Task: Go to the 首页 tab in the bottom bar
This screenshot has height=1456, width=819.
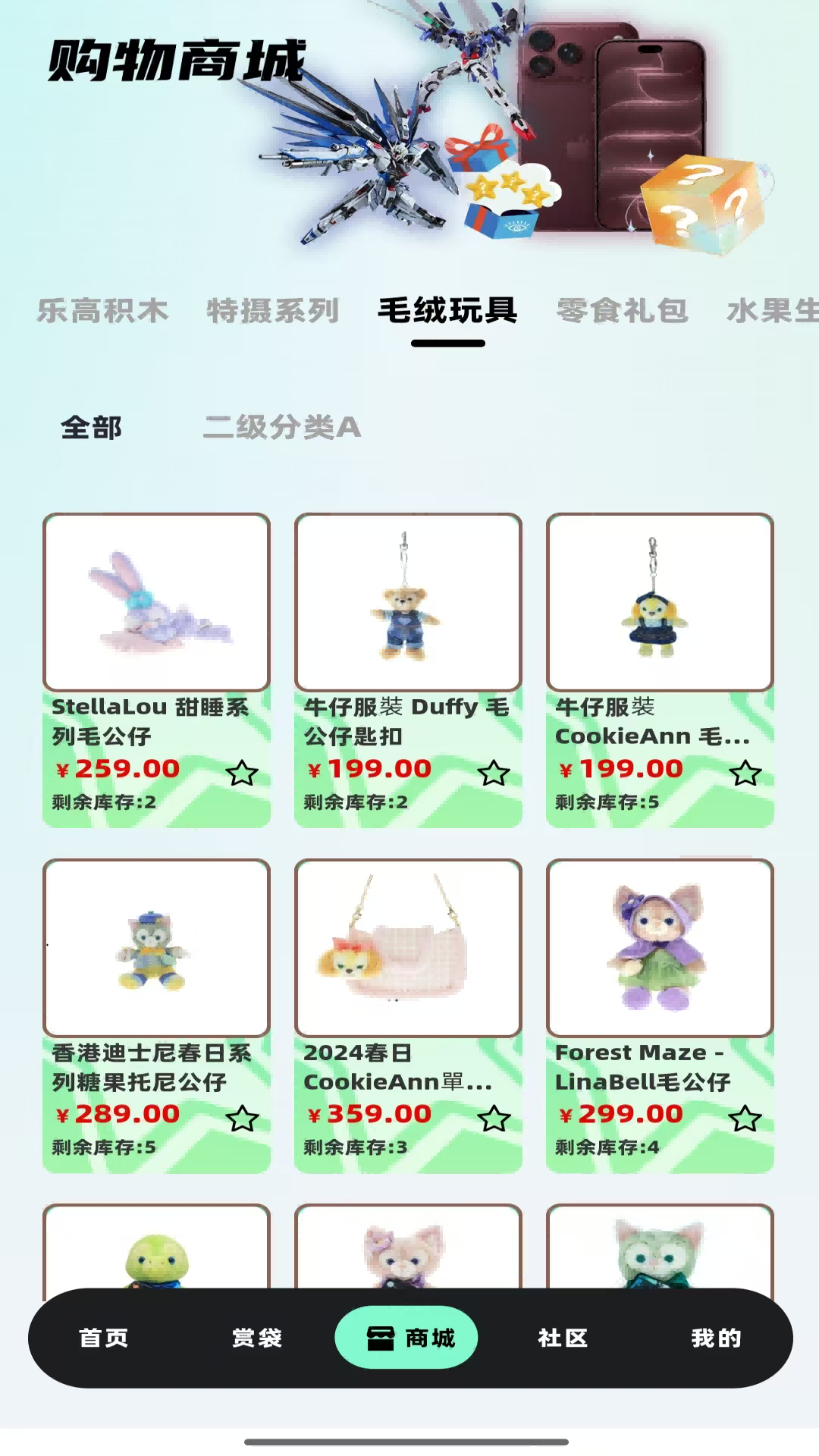Action: [x=104, y=1338]
